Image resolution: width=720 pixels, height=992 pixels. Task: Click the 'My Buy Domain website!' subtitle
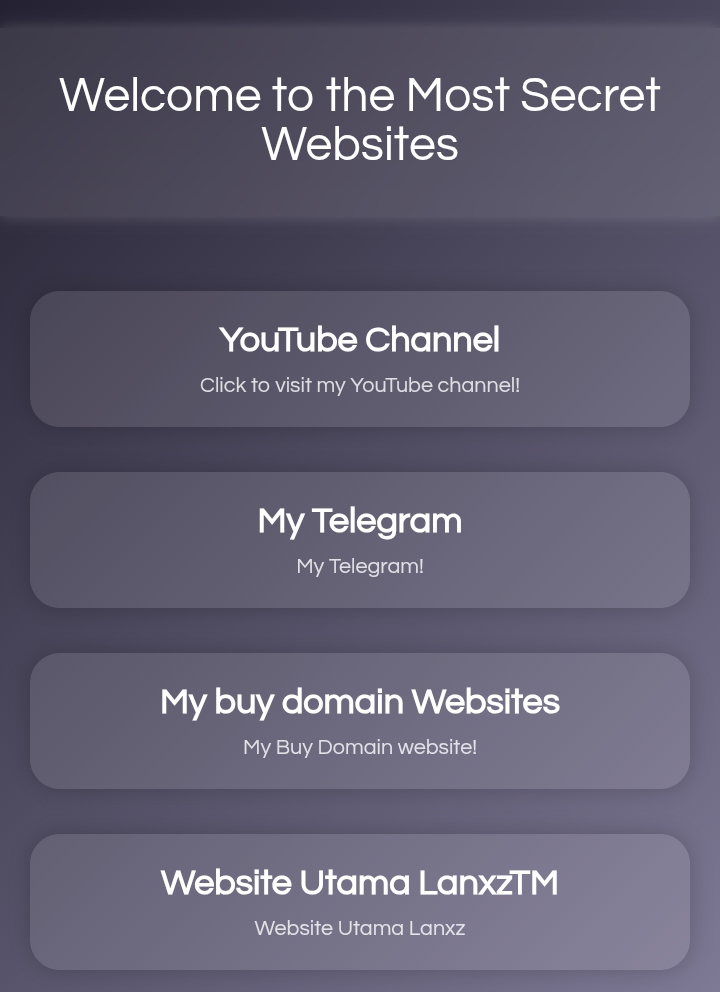[360, 747]
